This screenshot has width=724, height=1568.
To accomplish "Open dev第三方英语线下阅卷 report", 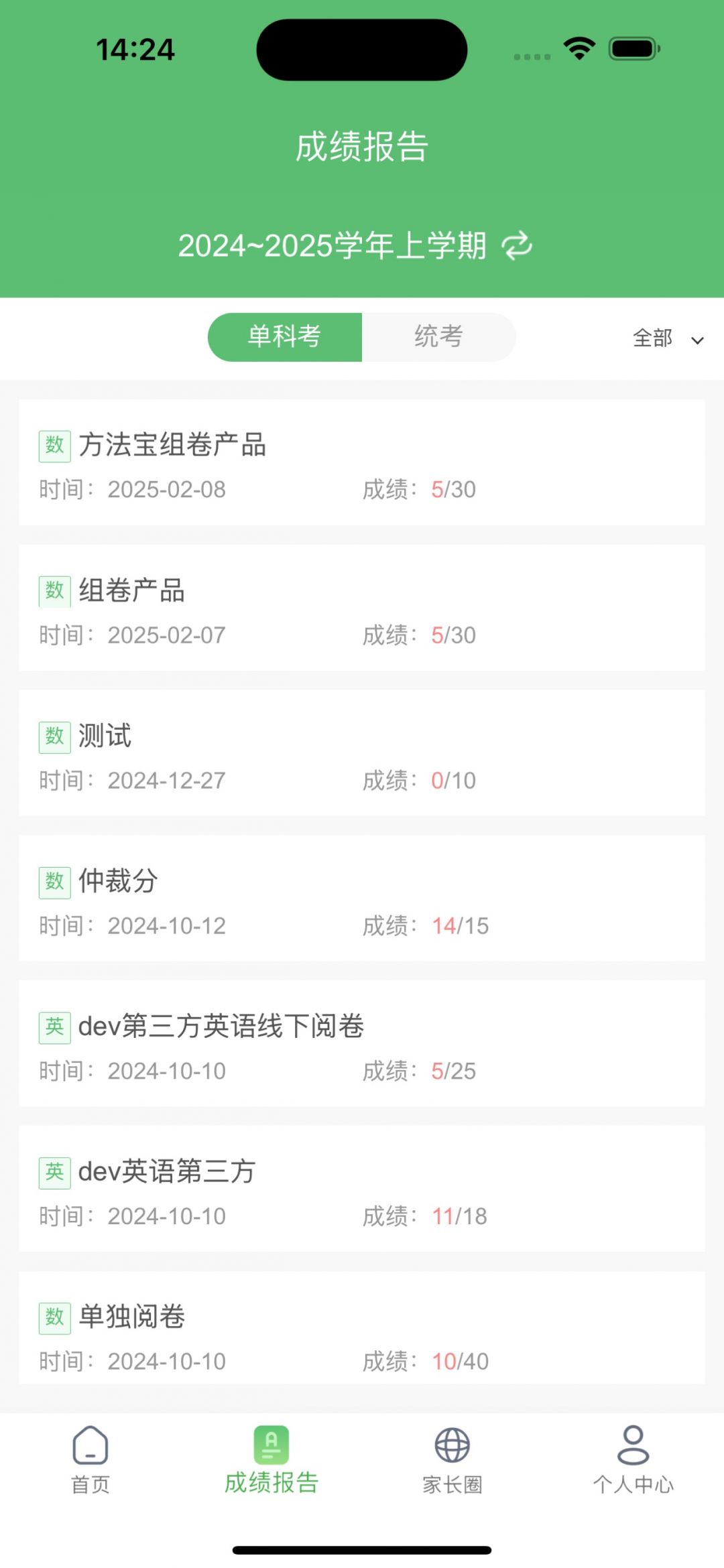I will pos(362,1045).
